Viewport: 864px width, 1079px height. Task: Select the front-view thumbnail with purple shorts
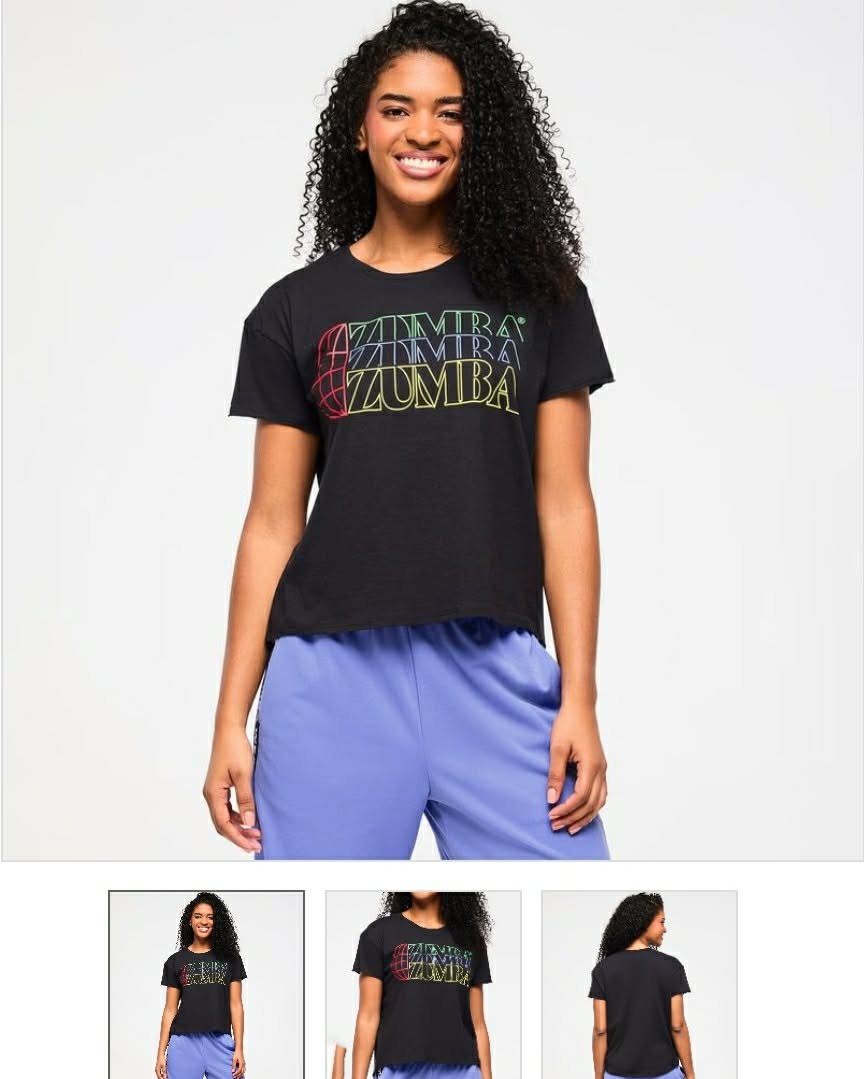(206, 984)
